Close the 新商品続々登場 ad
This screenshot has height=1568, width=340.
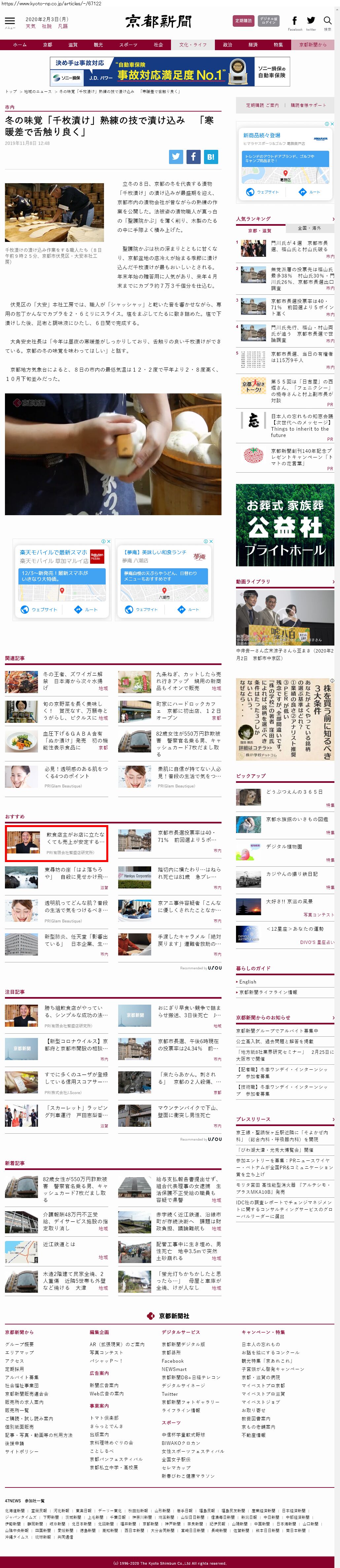(332, 124)
